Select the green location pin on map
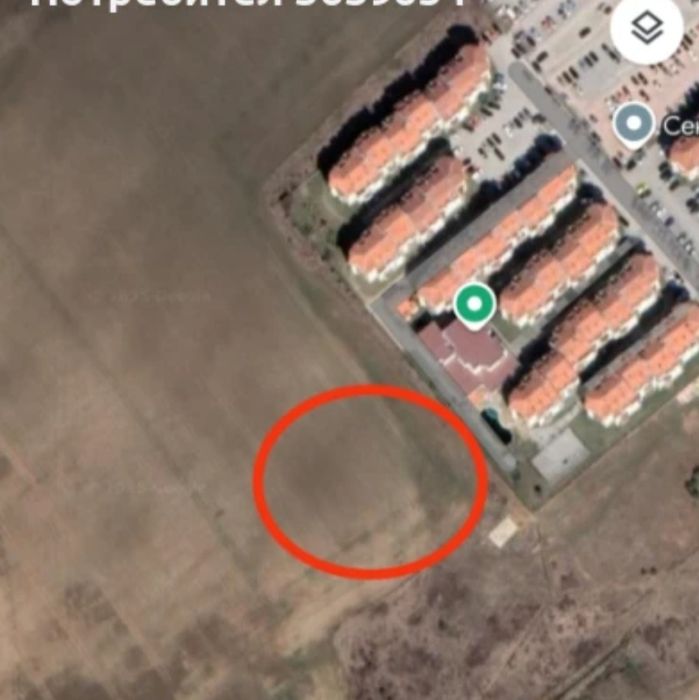 point(474,304)
